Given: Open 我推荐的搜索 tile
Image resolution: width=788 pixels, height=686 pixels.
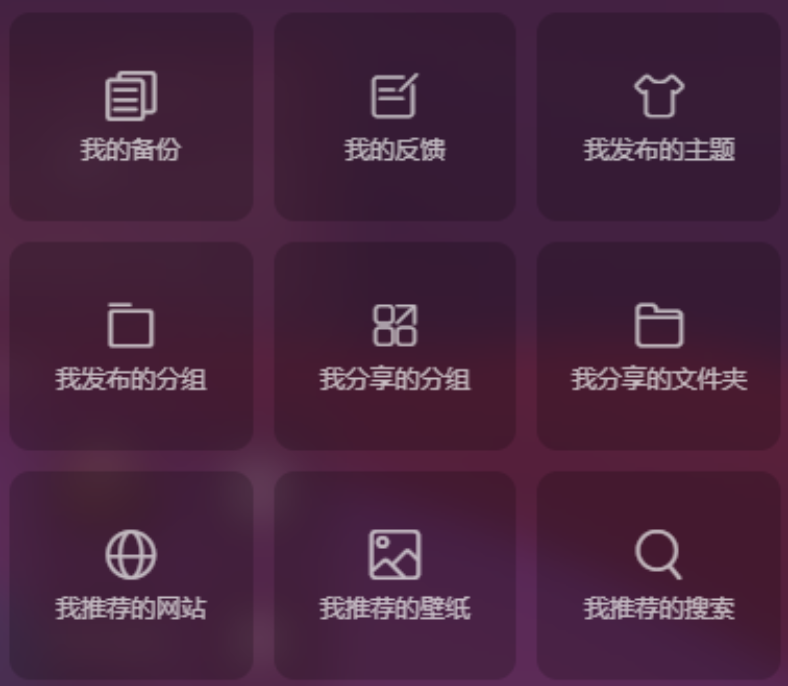Looking at the screenshot, I should (x=659, y=575).
